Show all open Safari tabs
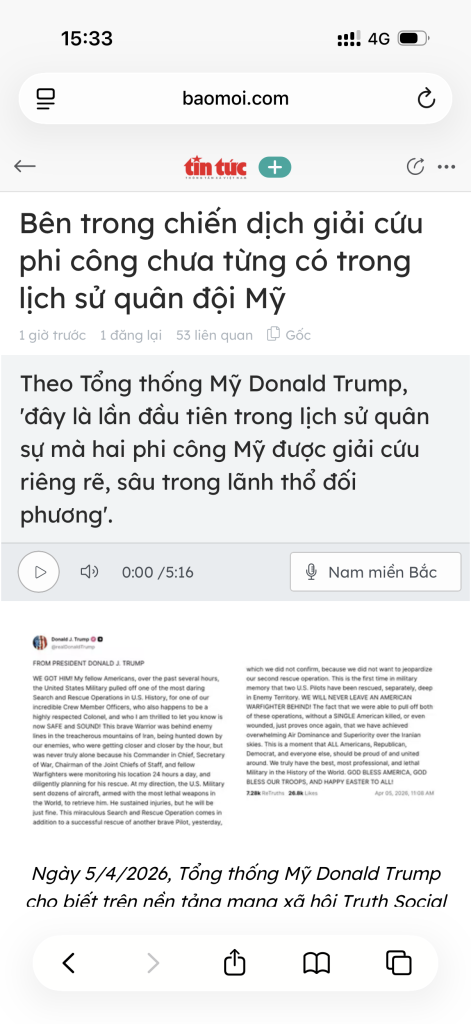The image size is (471, 1024). 398,963
